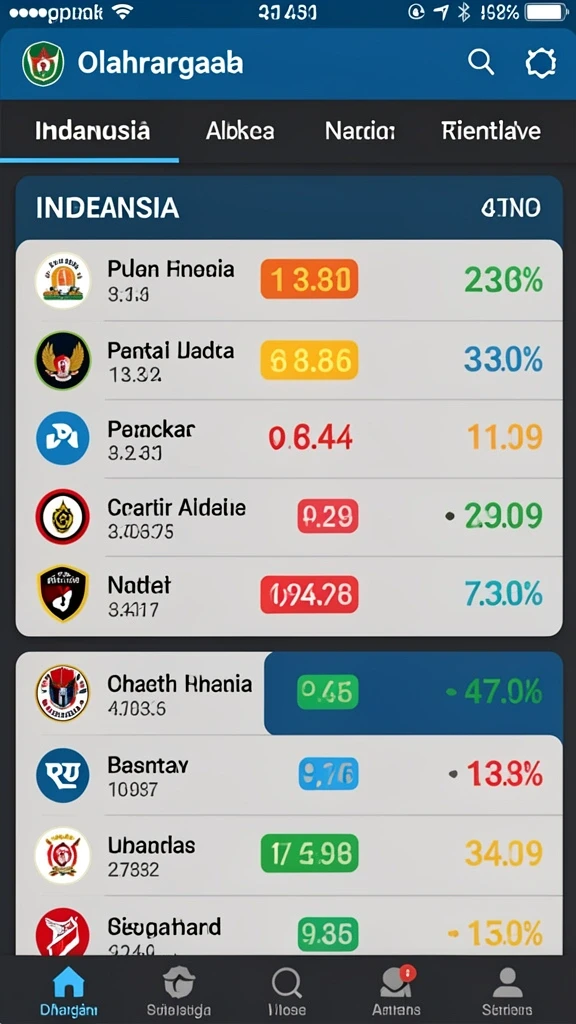The image size is (576, 1024).
Task: Open the profile tab in bottom bar
Action: [x=507, y=990]
